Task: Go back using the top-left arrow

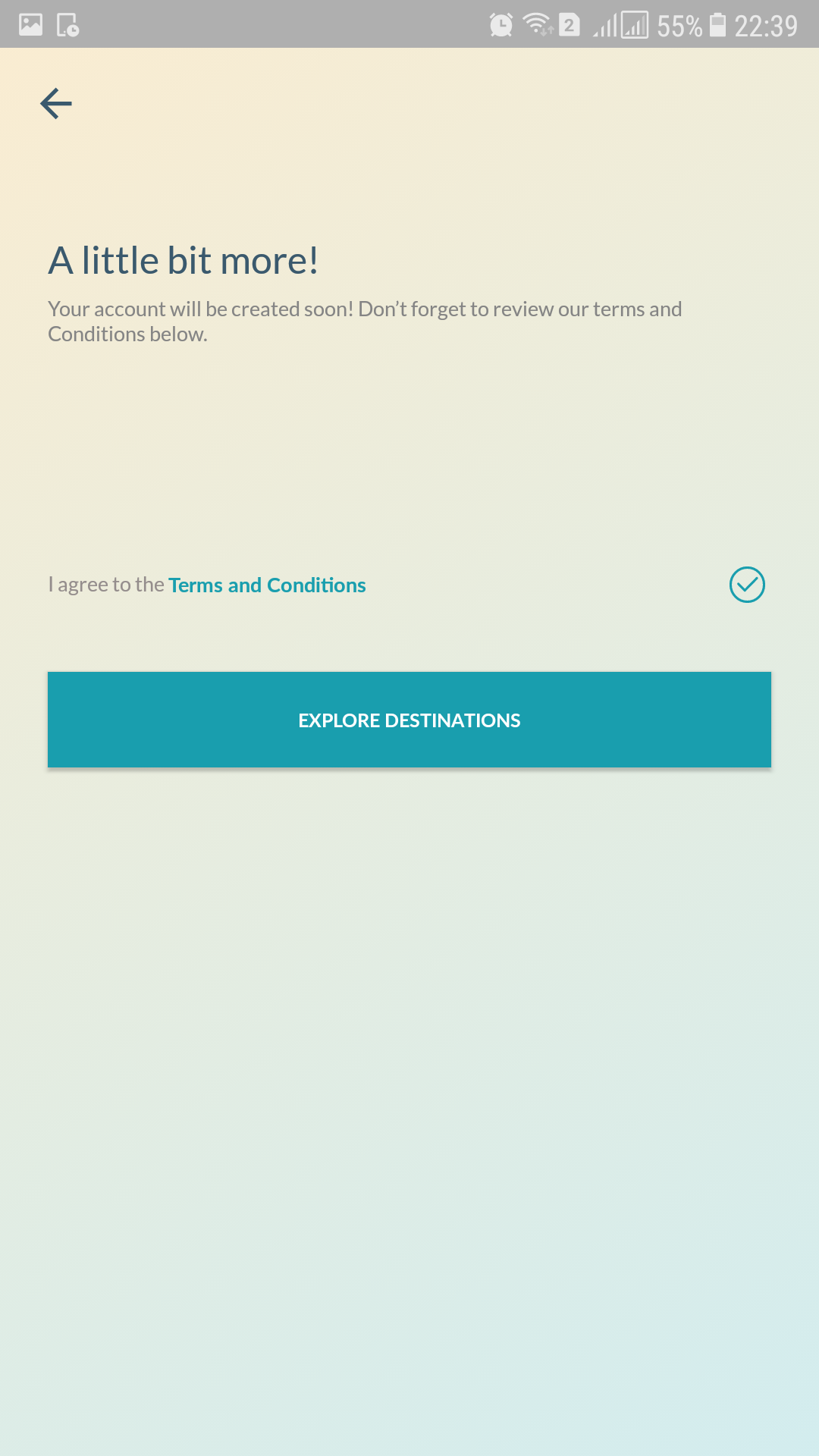Action: coord(56,104)
